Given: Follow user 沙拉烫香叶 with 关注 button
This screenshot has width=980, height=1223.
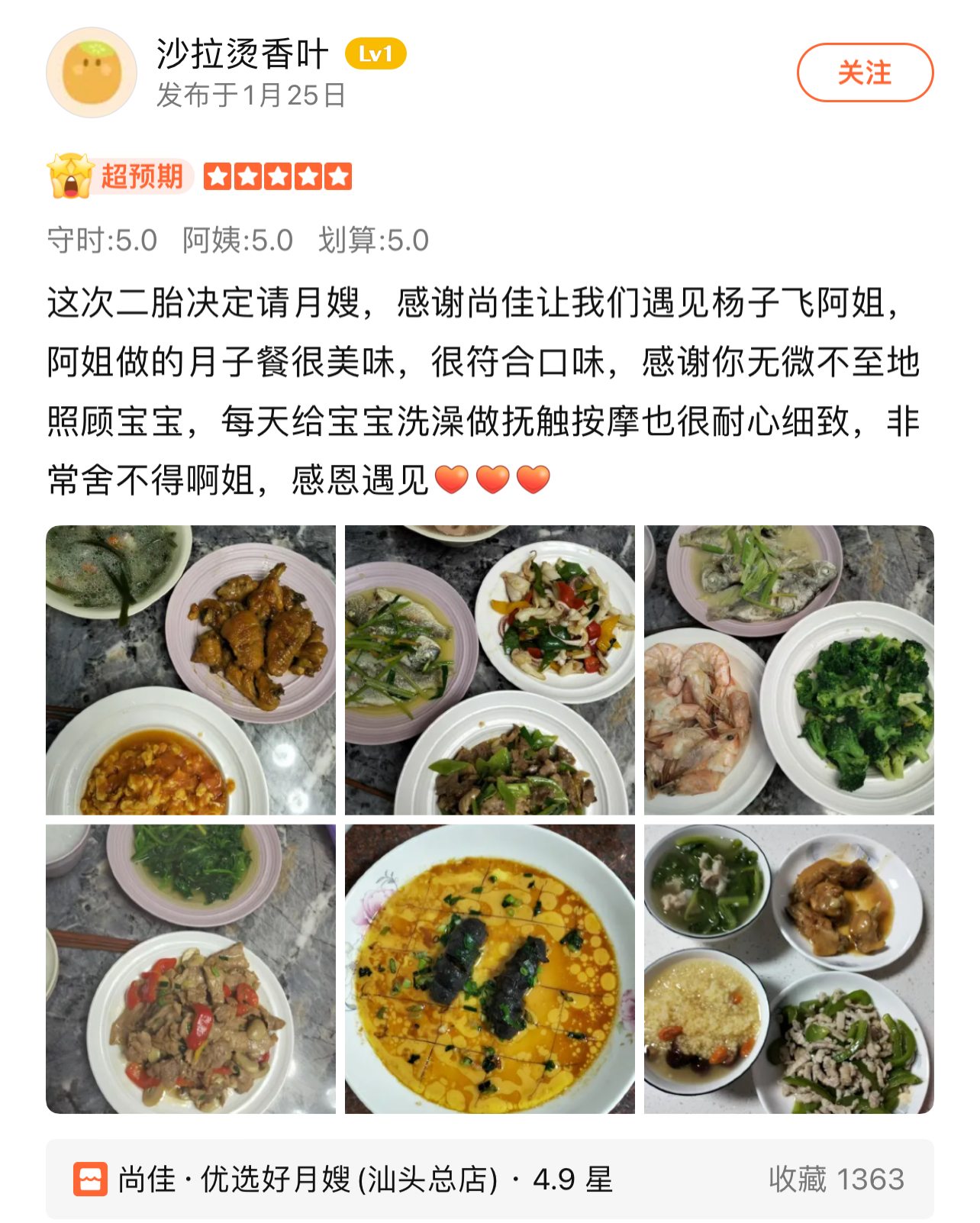Looking at the screenshot, I should (865, 73).
